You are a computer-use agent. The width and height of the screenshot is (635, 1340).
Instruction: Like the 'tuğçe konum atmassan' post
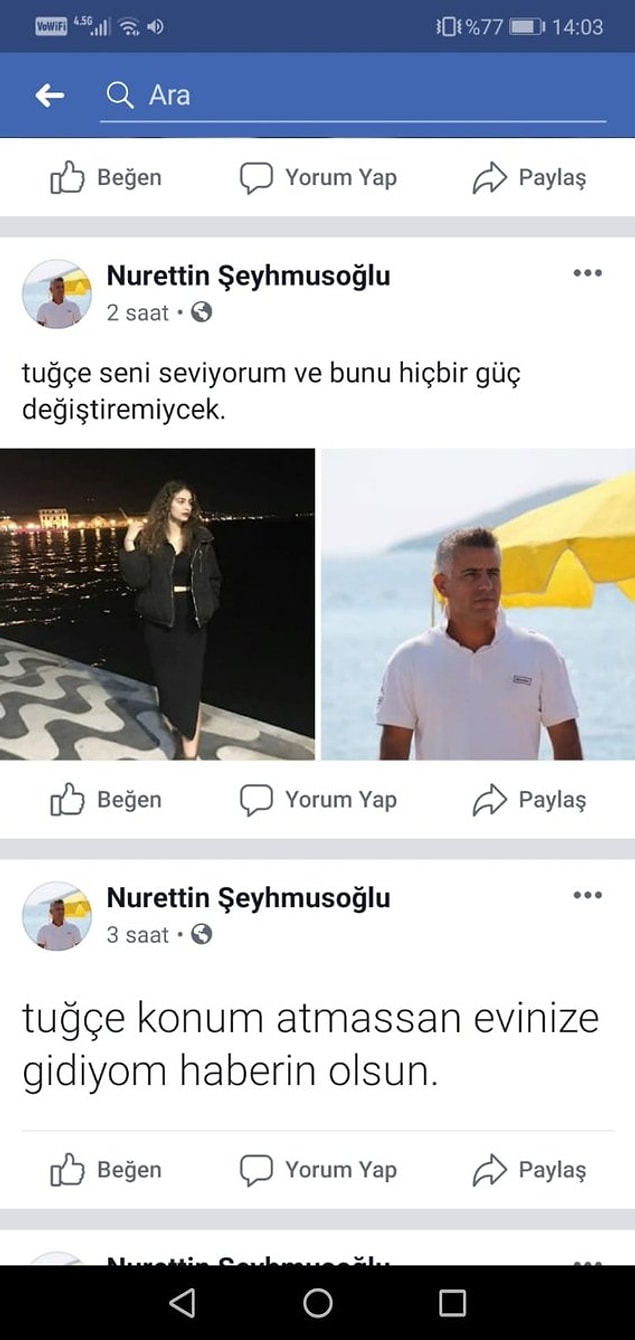click(x=106, y=1170)
